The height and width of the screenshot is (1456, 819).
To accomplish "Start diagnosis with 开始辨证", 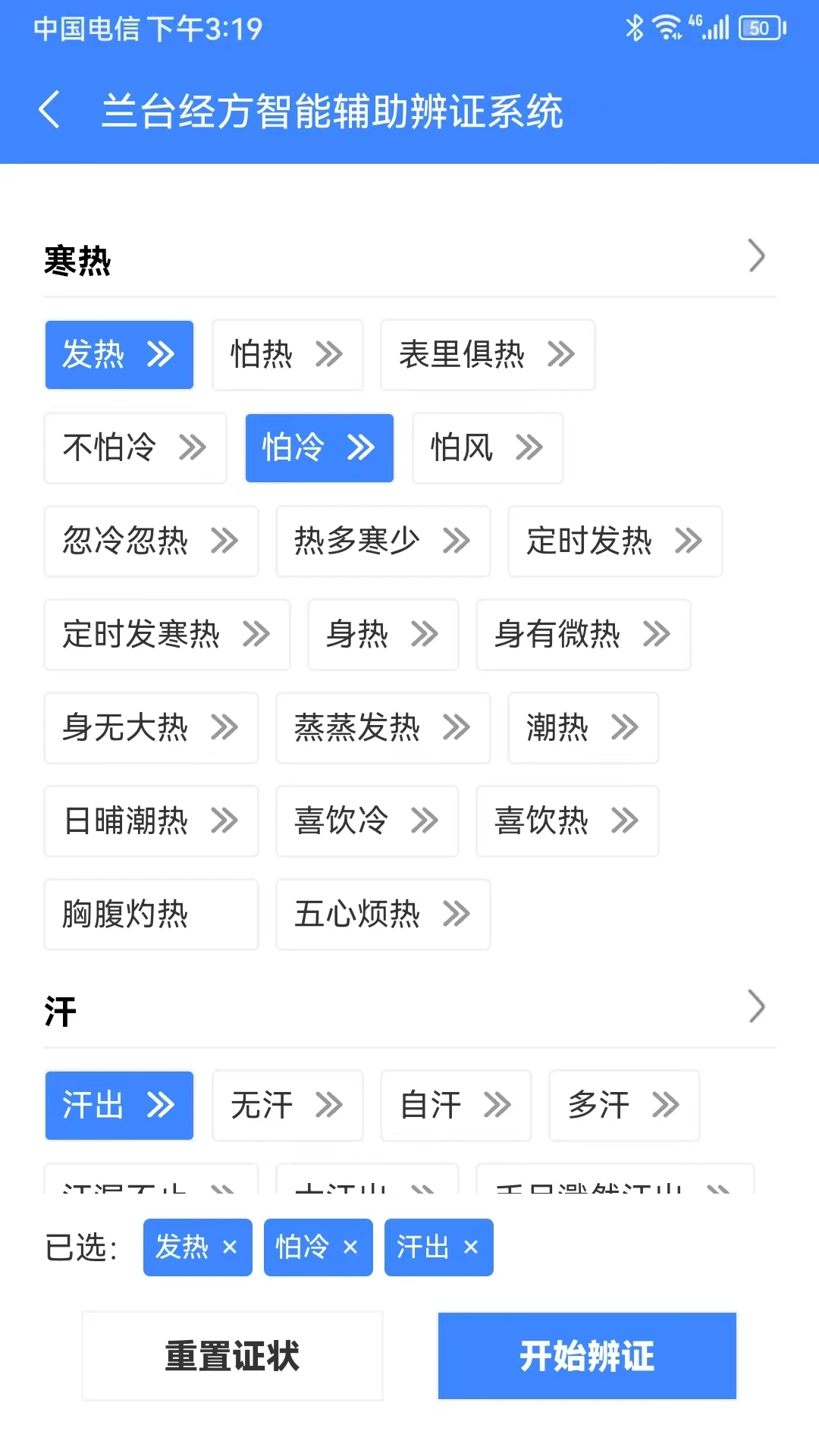I will tap(587, 1356).
